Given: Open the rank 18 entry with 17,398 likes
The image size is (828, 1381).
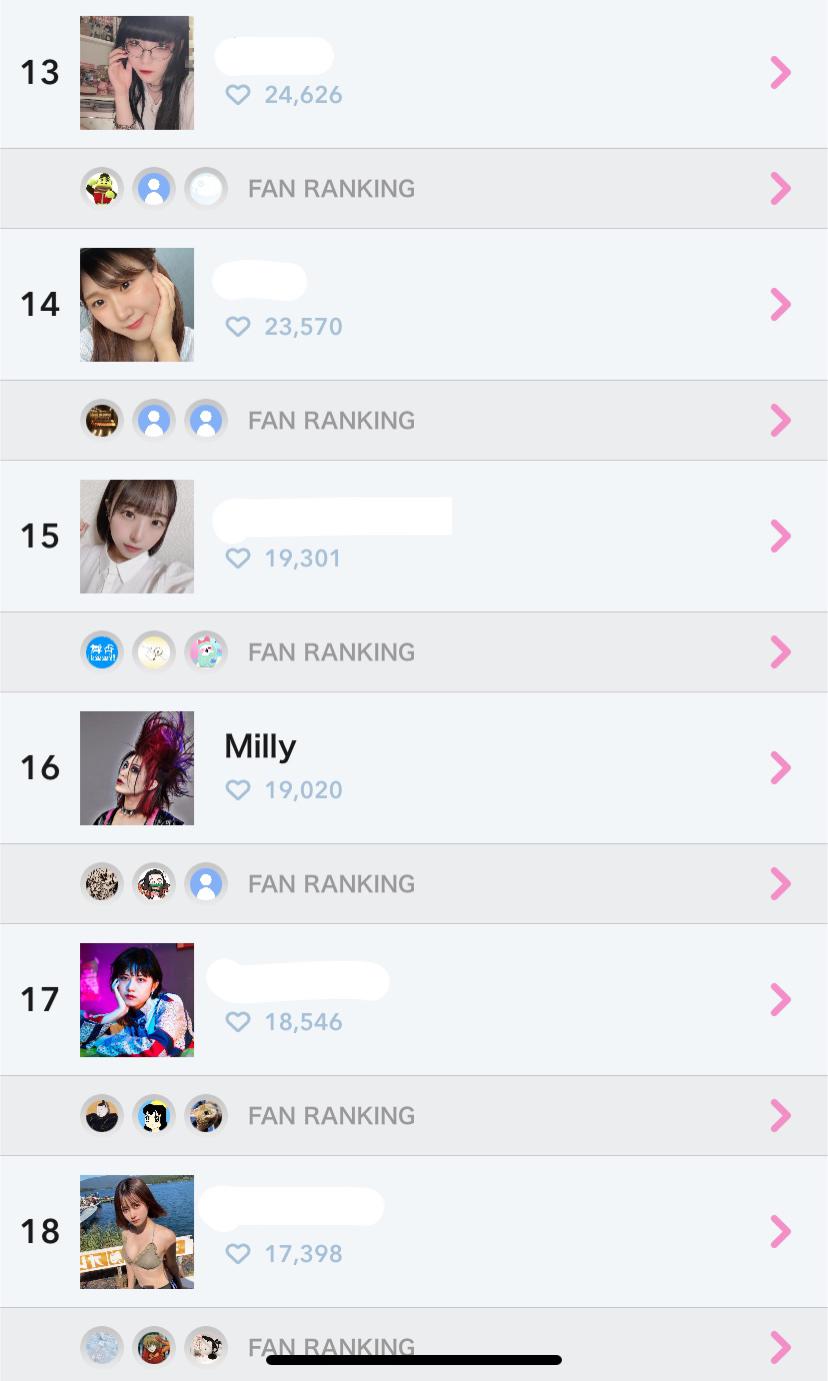Looking at the screenshot, I should (x=414, y=1231).
